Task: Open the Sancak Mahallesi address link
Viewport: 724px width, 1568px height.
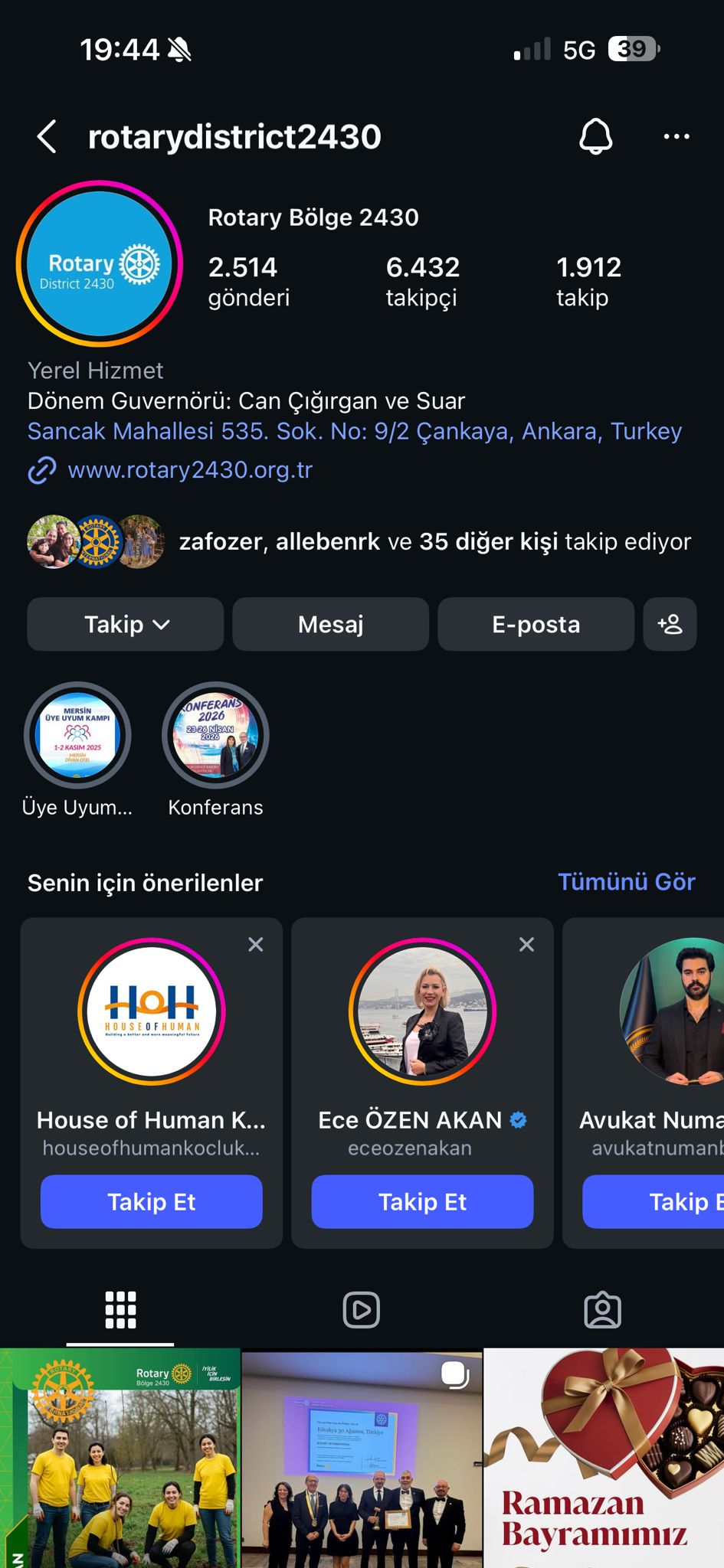Action: pos(354,431)
